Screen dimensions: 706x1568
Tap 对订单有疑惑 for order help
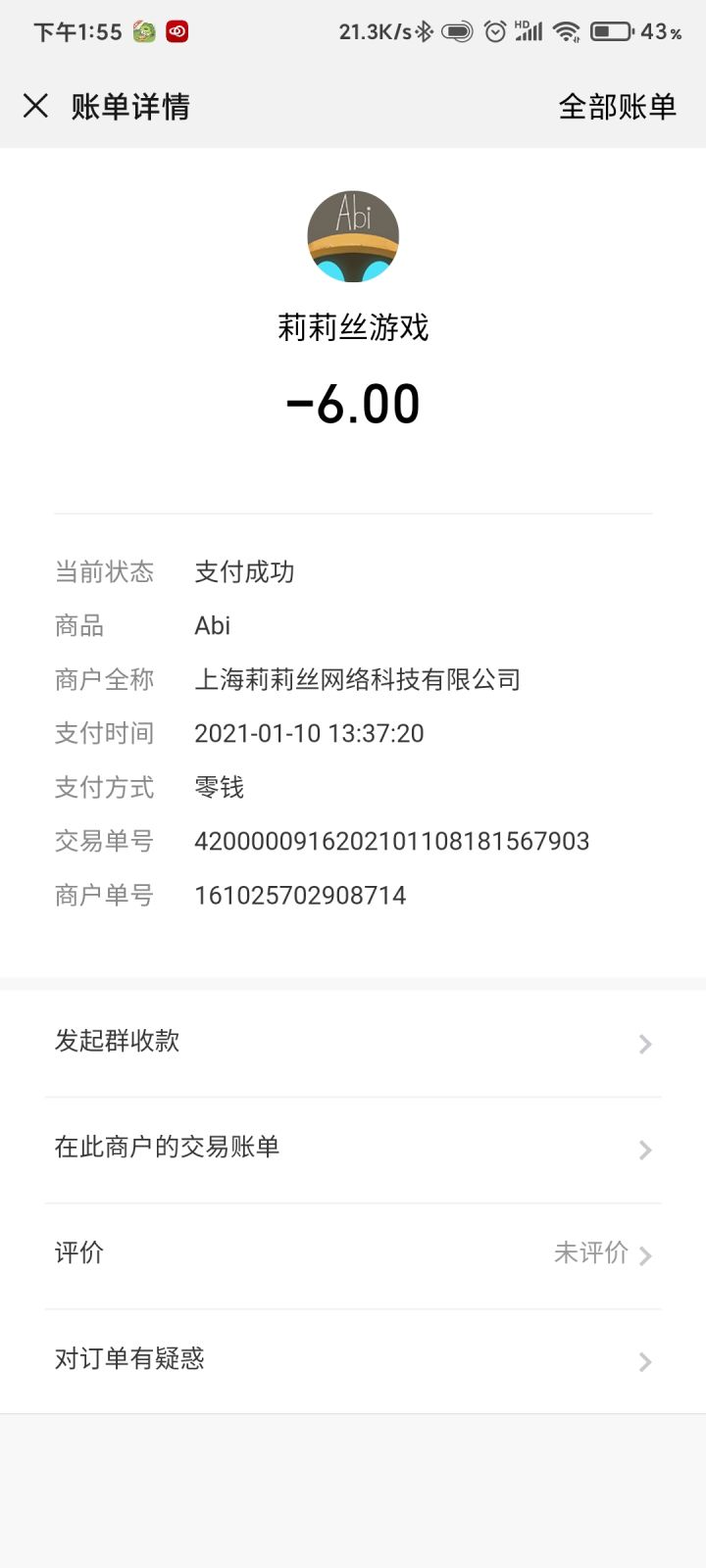[x=129, y=1359]
